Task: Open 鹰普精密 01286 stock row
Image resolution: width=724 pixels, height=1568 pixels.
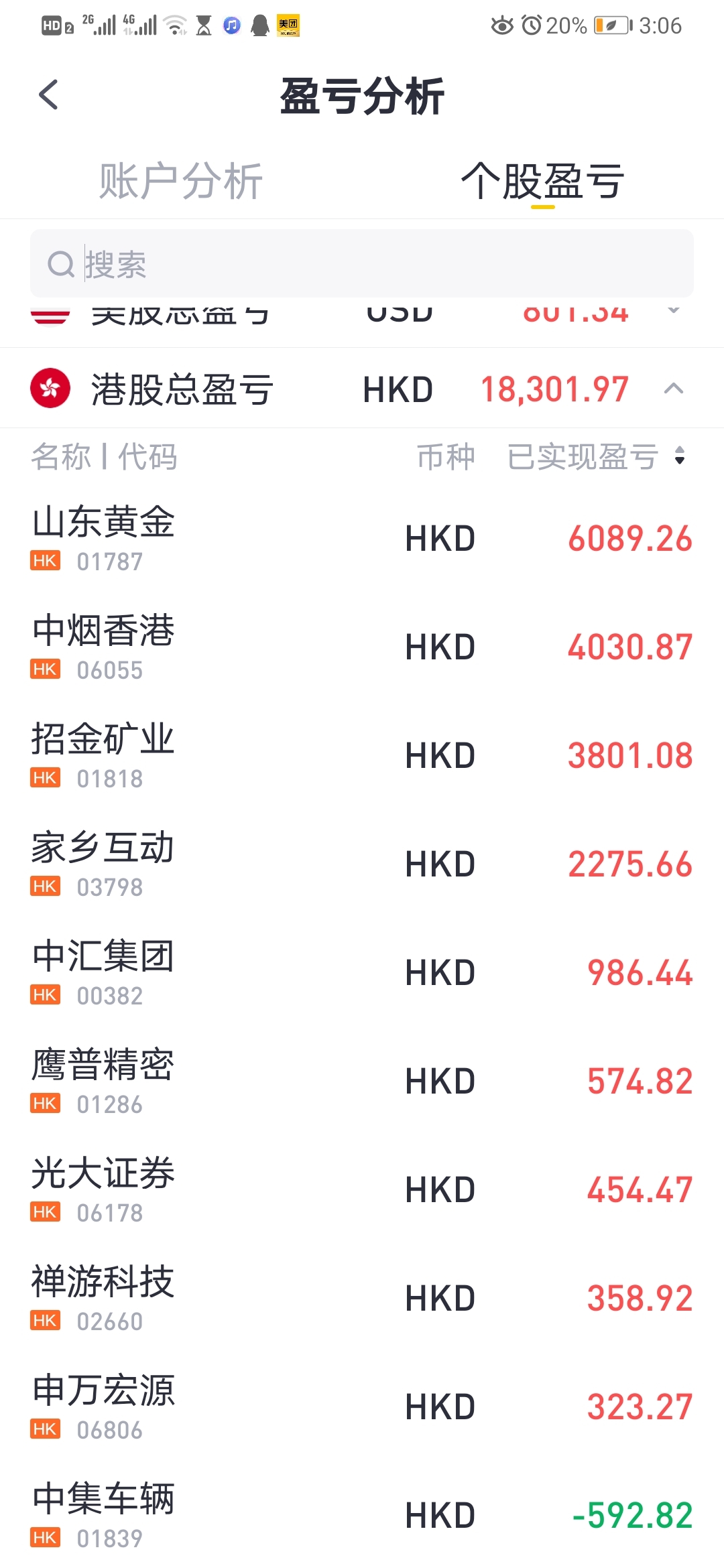Action: click(362, 1082)
